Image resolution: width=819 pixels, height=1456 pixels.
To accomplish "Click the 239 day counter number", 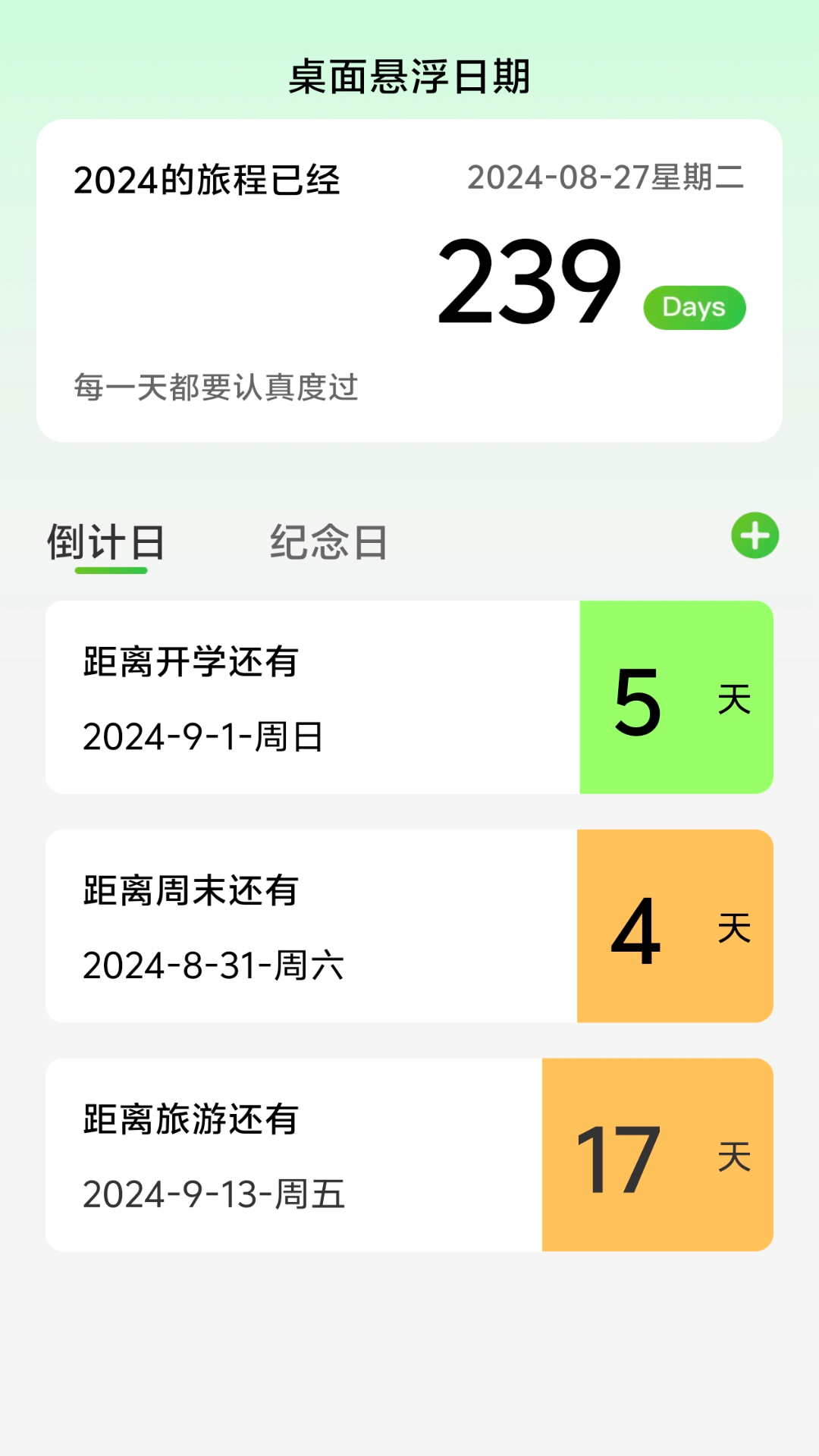I will pos(529,284).
